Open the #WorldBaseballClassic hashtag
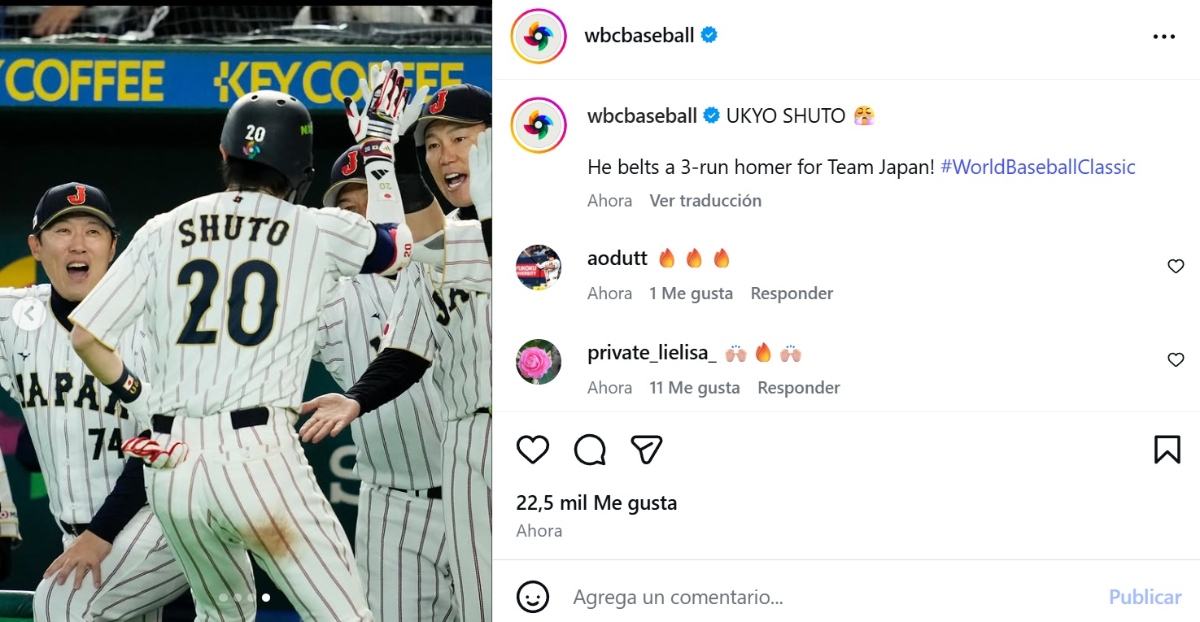1200x622 pixels. tap(1038, 167)
